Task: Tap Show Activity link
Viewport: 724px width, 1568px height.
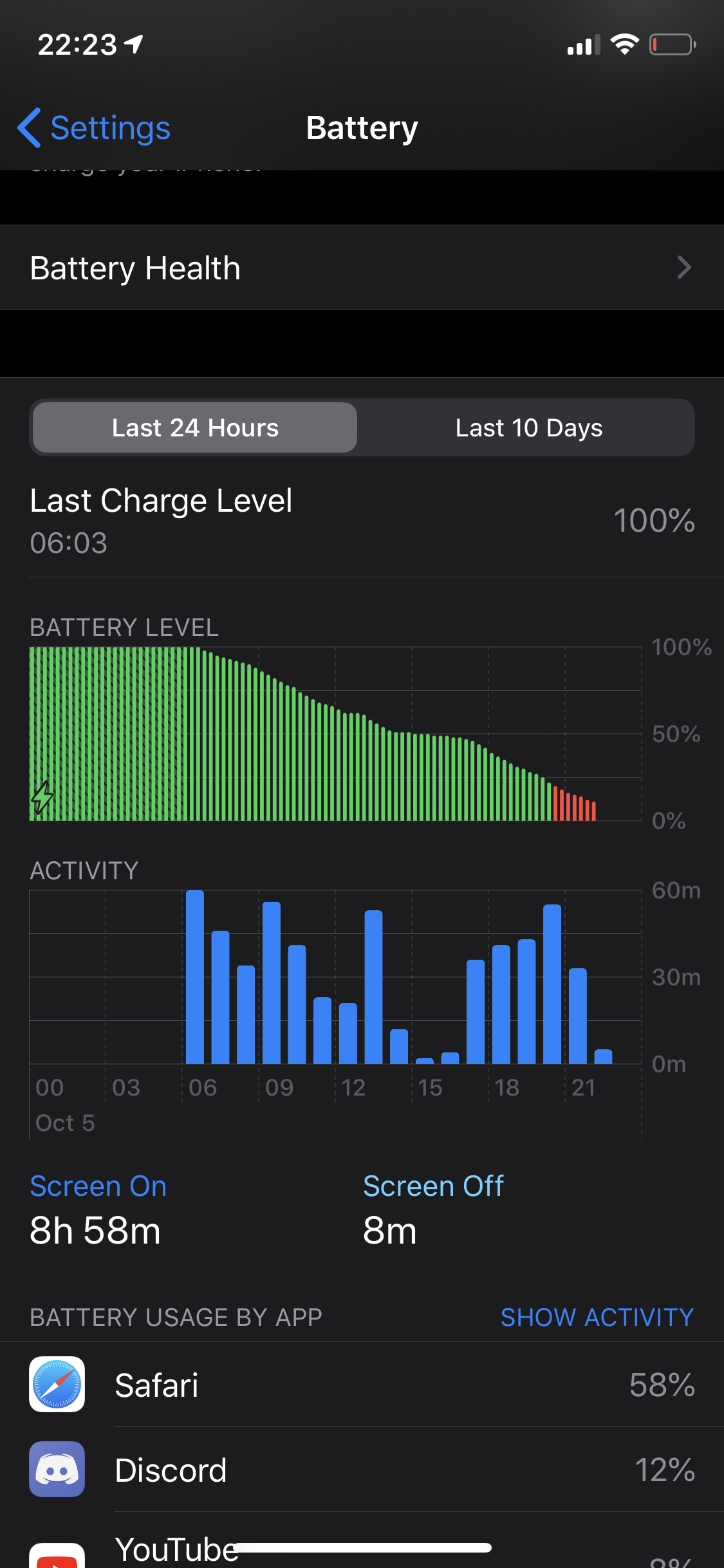Action: pyautogui.click(x=597, y=1317)
